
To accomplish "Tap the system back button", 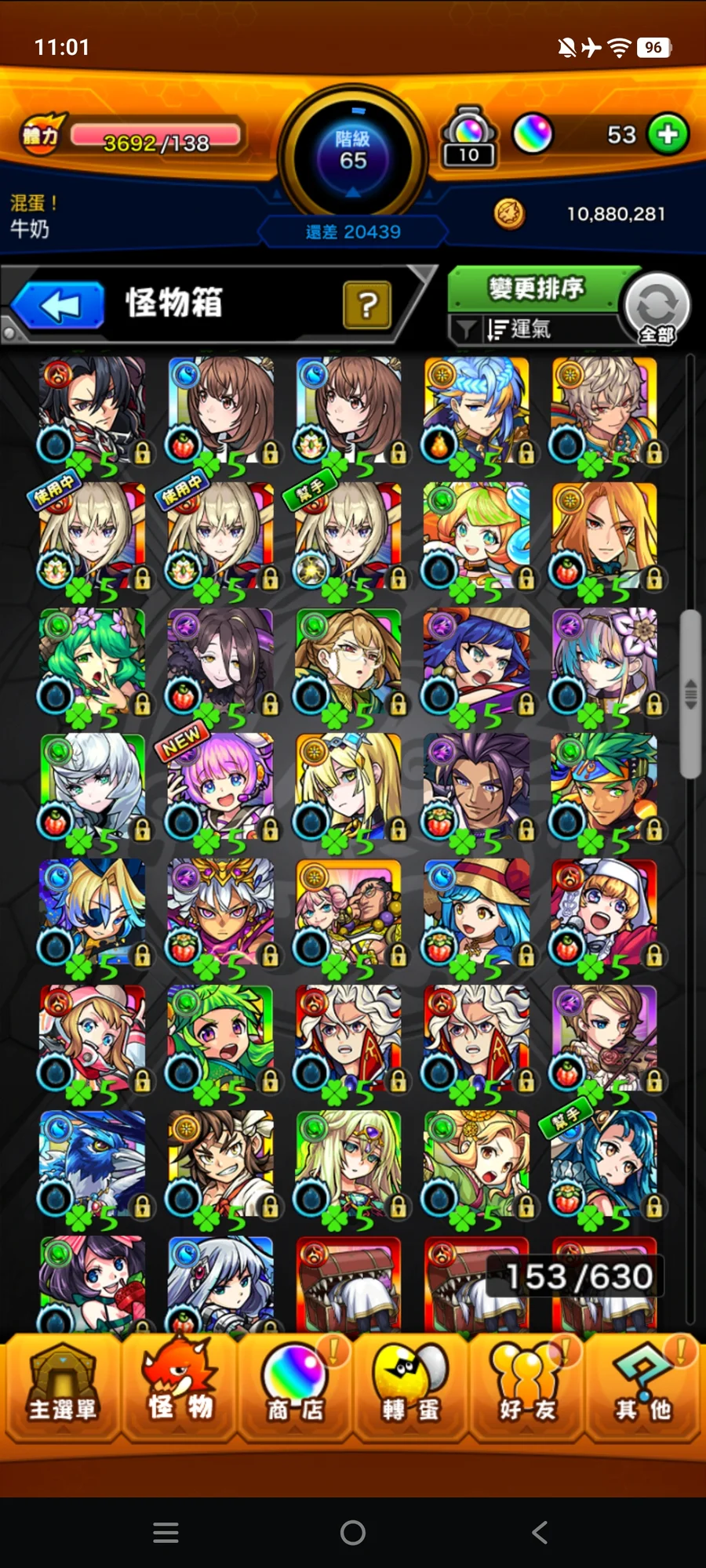I will (540, 1532).
